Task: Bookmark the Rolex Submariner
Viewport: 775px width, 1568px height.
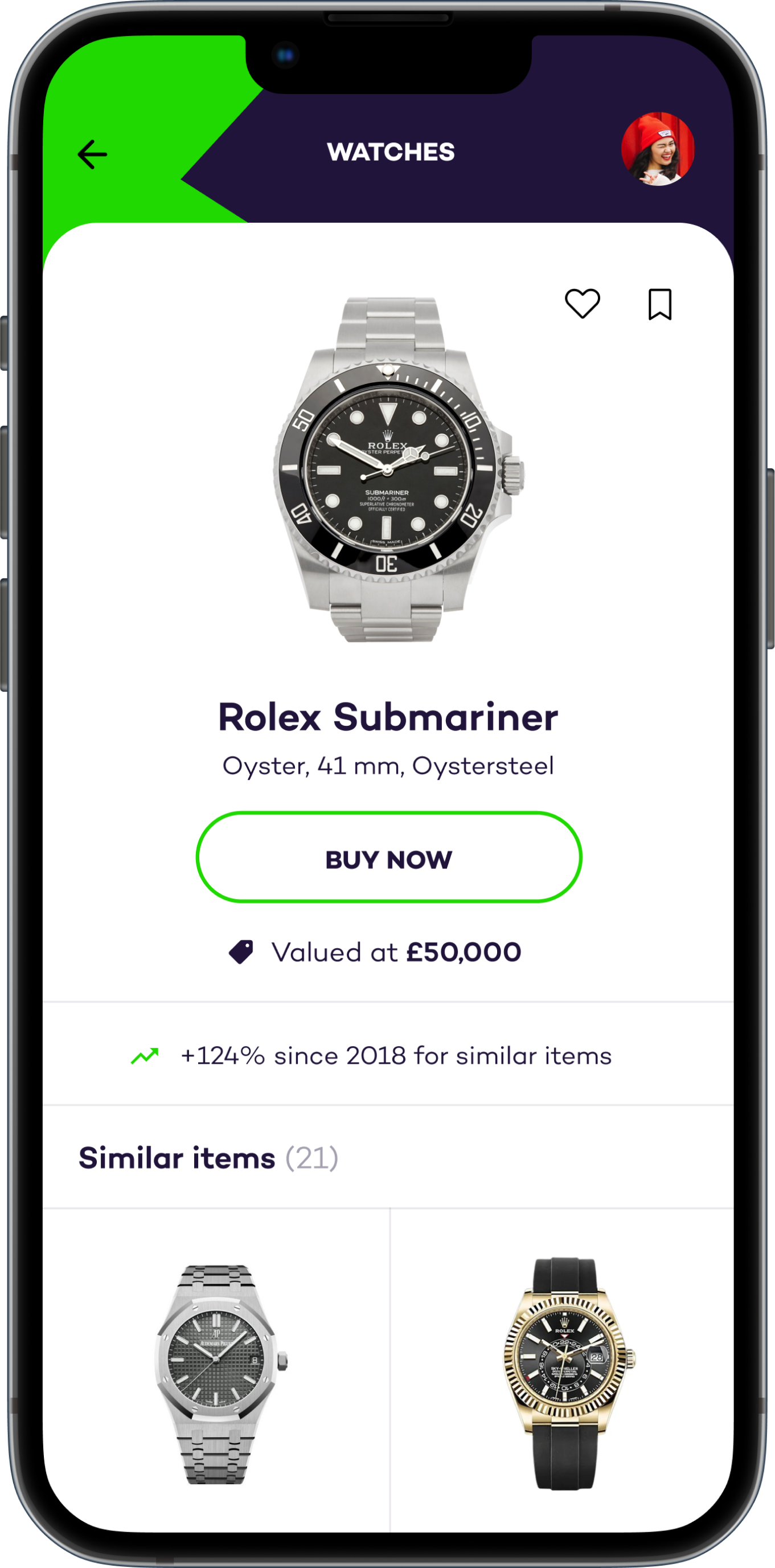Action: click(659, 304)
